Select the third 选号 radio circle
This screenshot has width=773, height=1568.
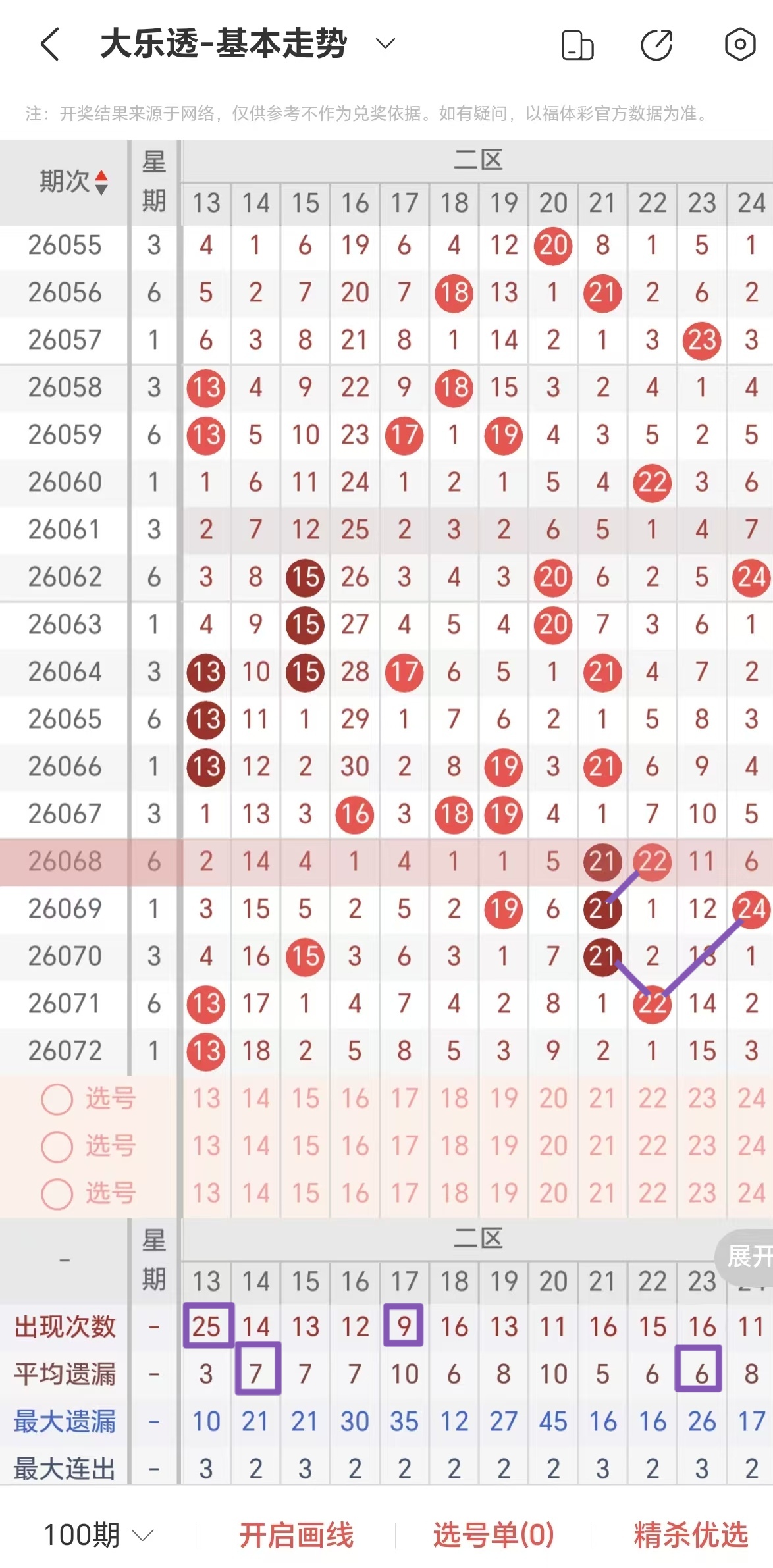click(x=57, y=1194)
